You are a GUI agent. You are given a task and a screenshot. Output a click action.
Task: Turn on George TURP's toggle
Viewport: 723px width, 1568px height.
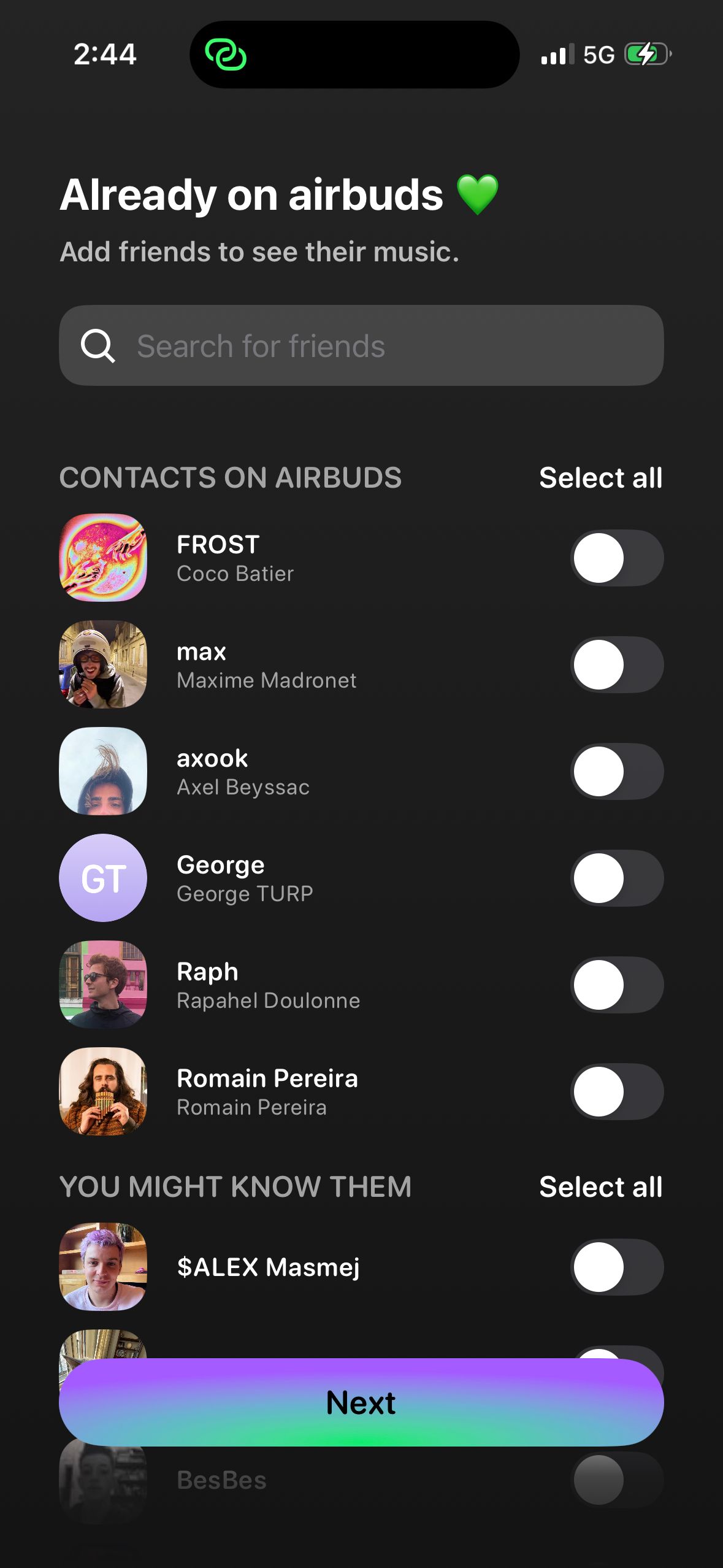[x=616, y=878]
